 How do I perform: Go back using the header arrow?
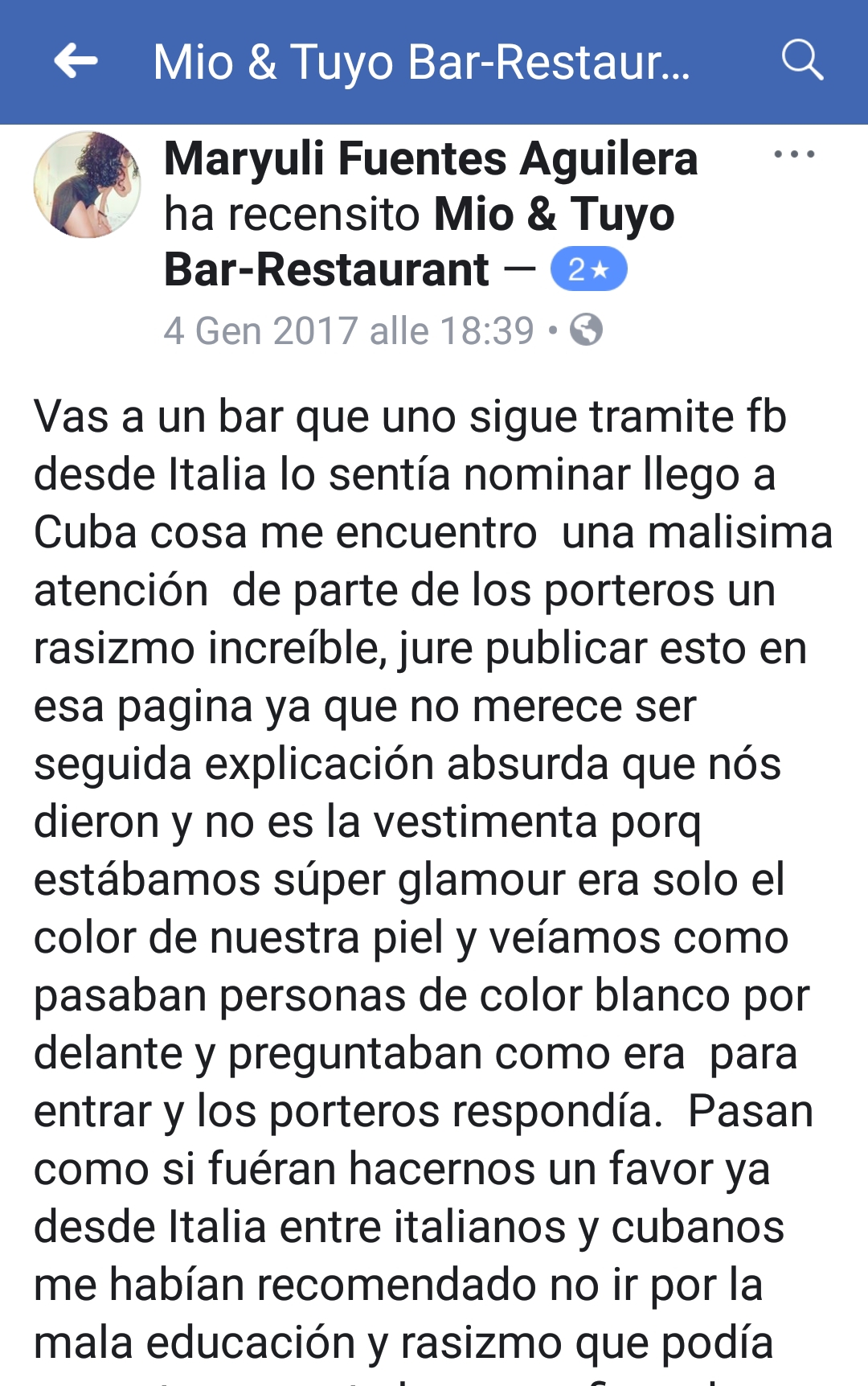click(x=76, y=61)
